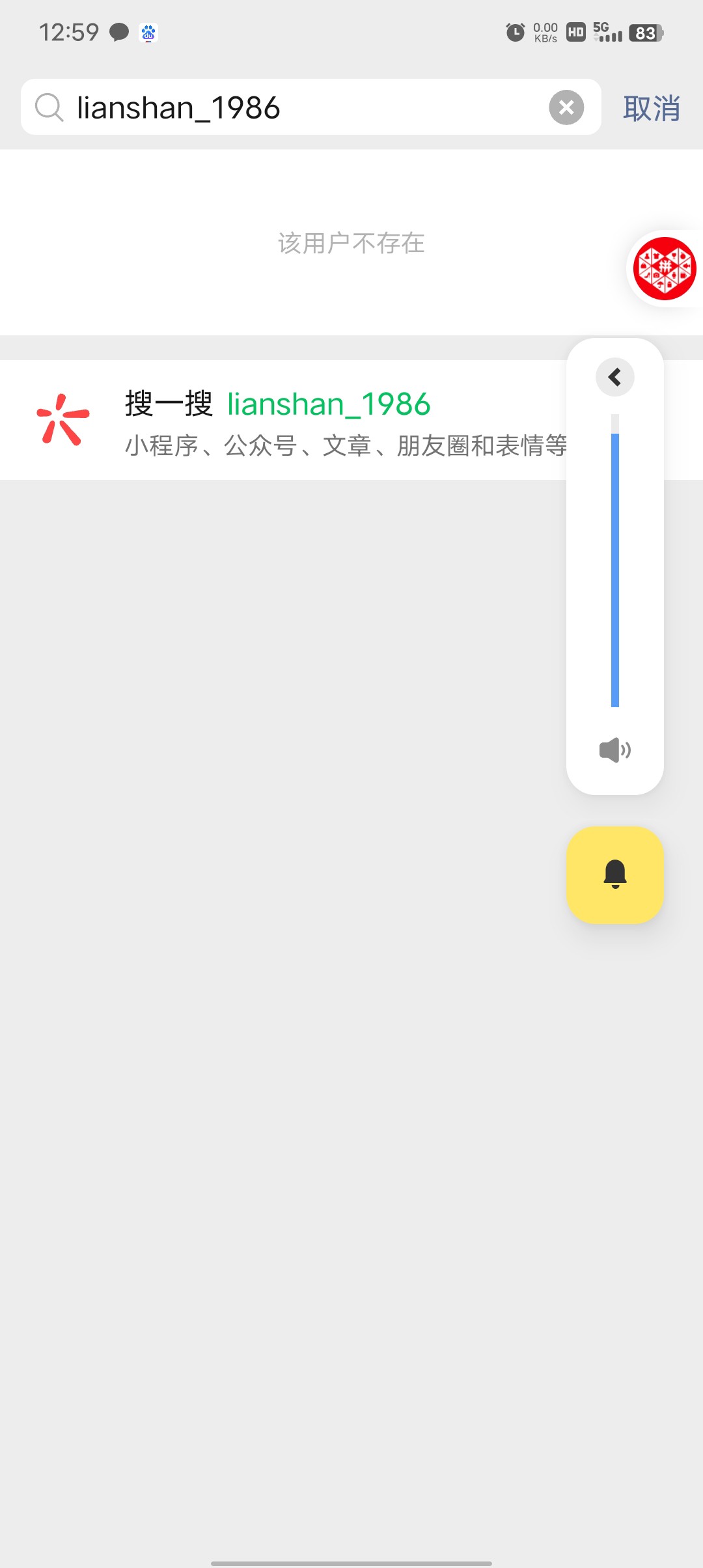Viewport: 703px width, 1568px height.
Task: Tap the lianshan_1986 search field
Action: point(306,107)
